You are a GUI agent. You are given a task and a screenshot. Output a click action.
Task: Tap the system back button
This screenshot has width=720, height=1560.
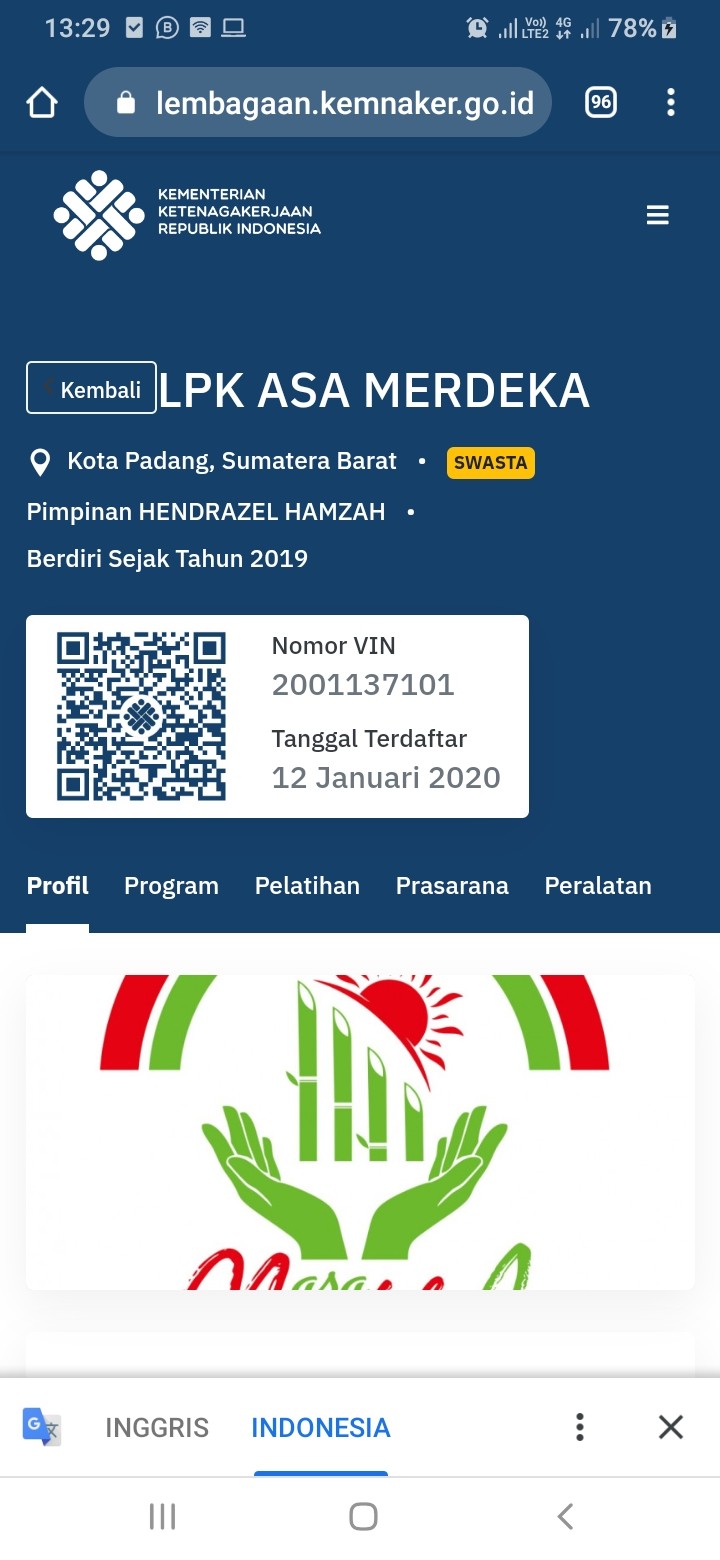[565, 1517]
